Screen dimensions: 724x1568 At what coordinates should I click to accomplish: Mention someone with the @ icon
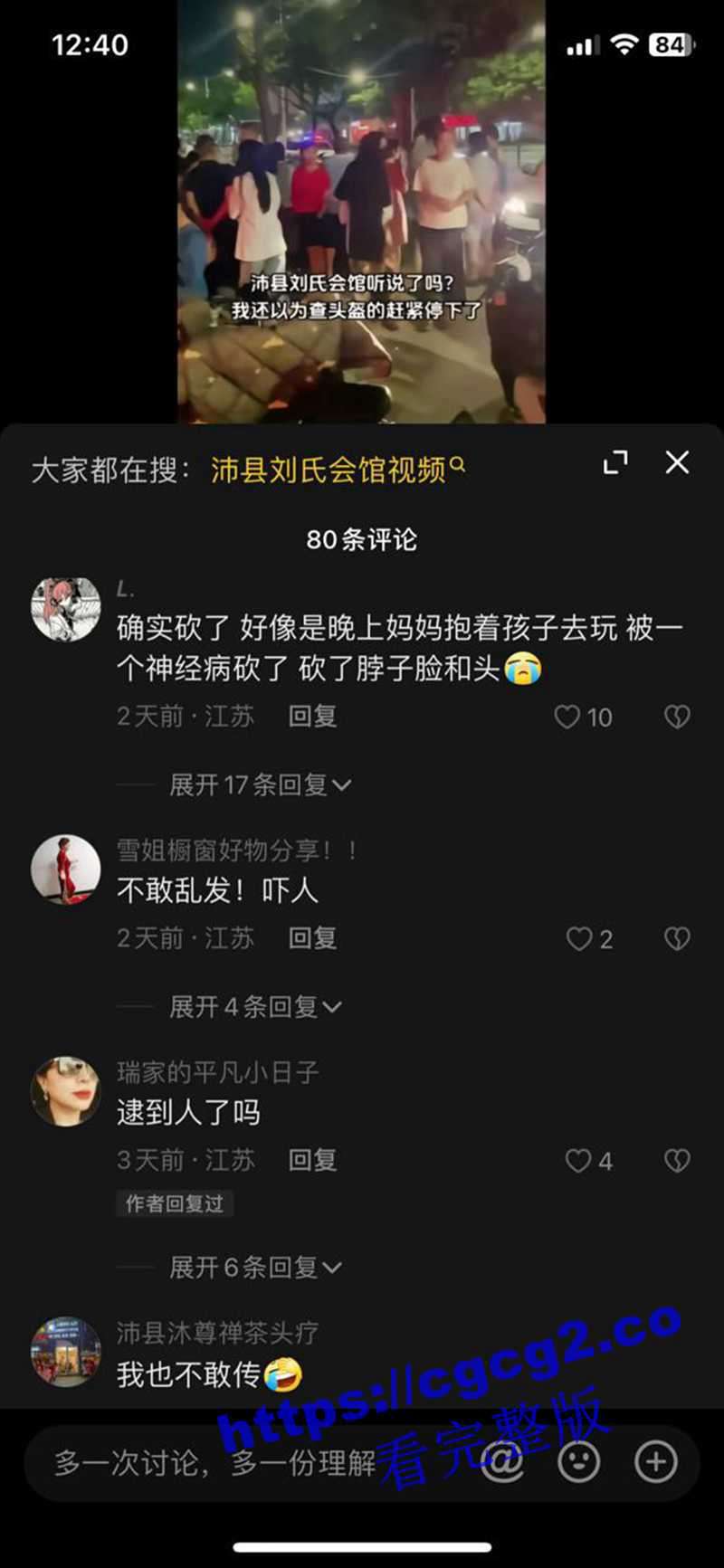pyautogui.click(x=502, y=1462)
